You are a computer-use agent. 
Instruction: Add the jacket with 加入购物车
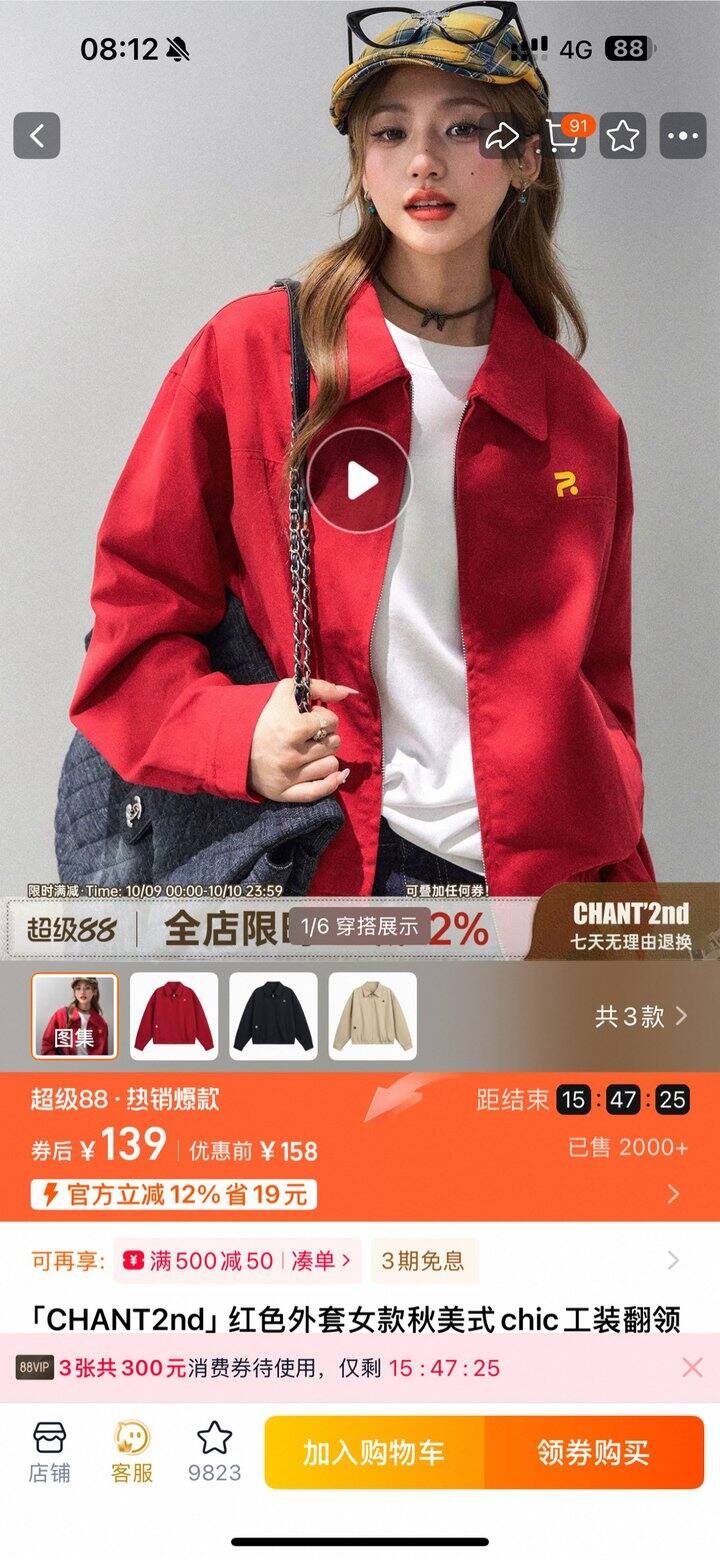click(374, 1453)
